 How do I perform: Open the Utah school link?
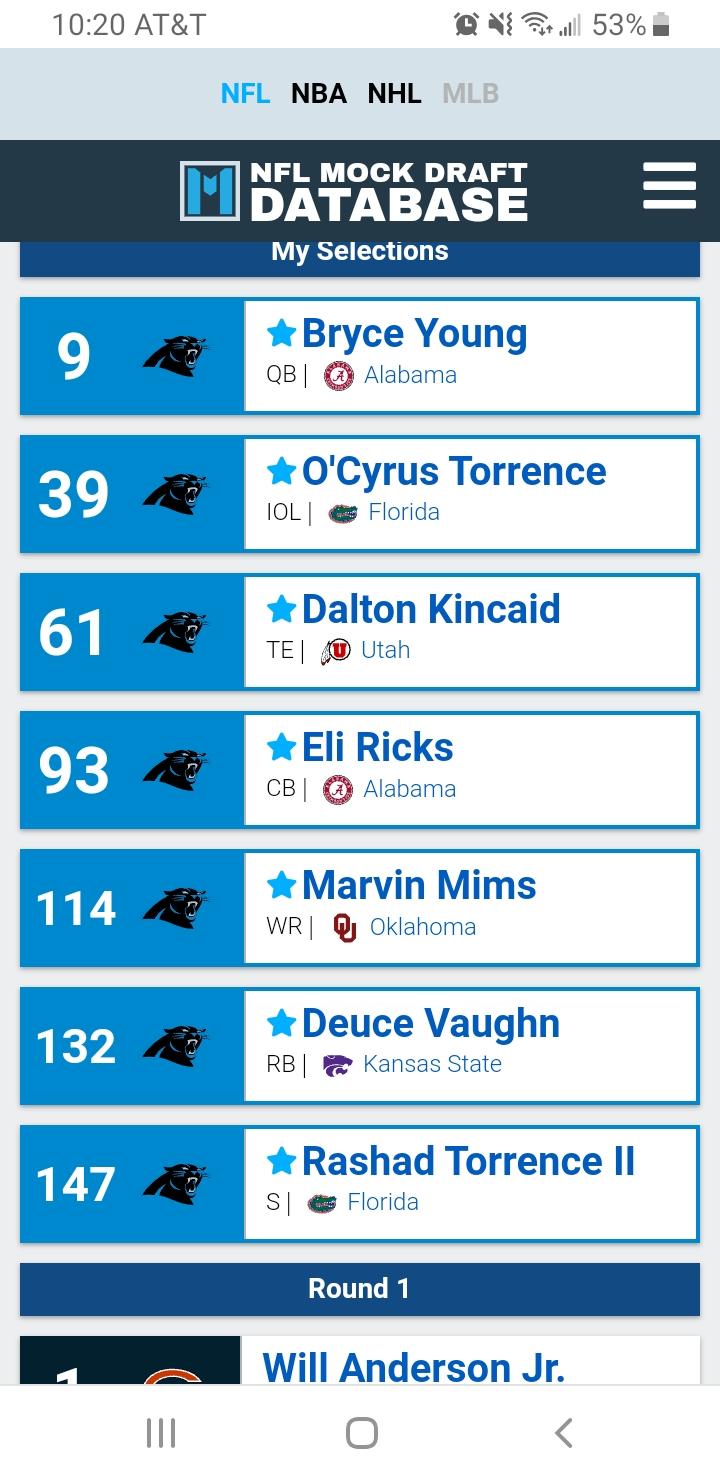point(385,650)
